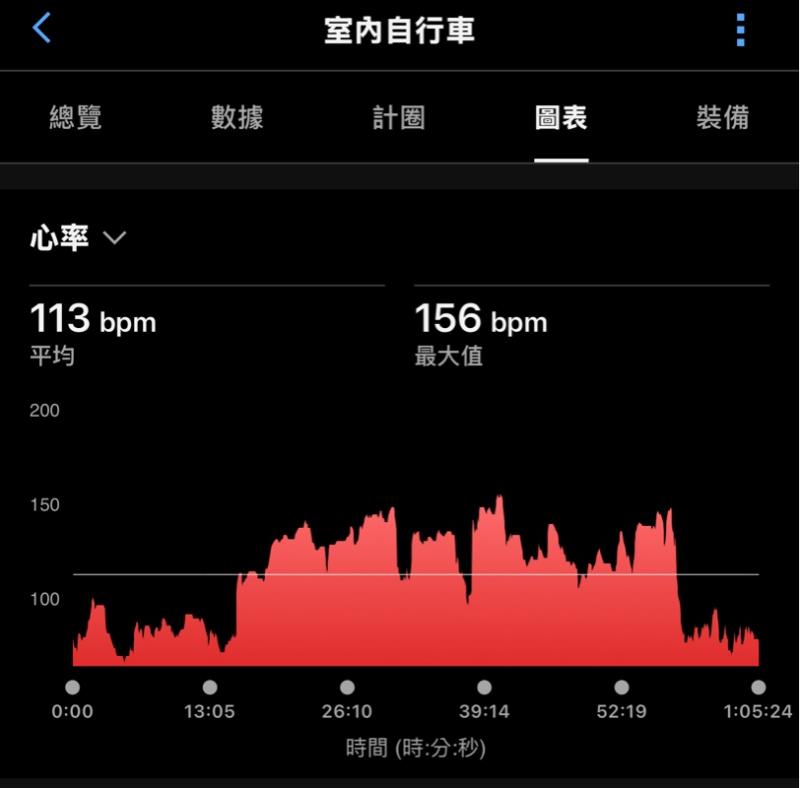Viewport: 800px width, 788px height.
Task: Expand the 心率 chart type dropdown
Action: [79, 238]
